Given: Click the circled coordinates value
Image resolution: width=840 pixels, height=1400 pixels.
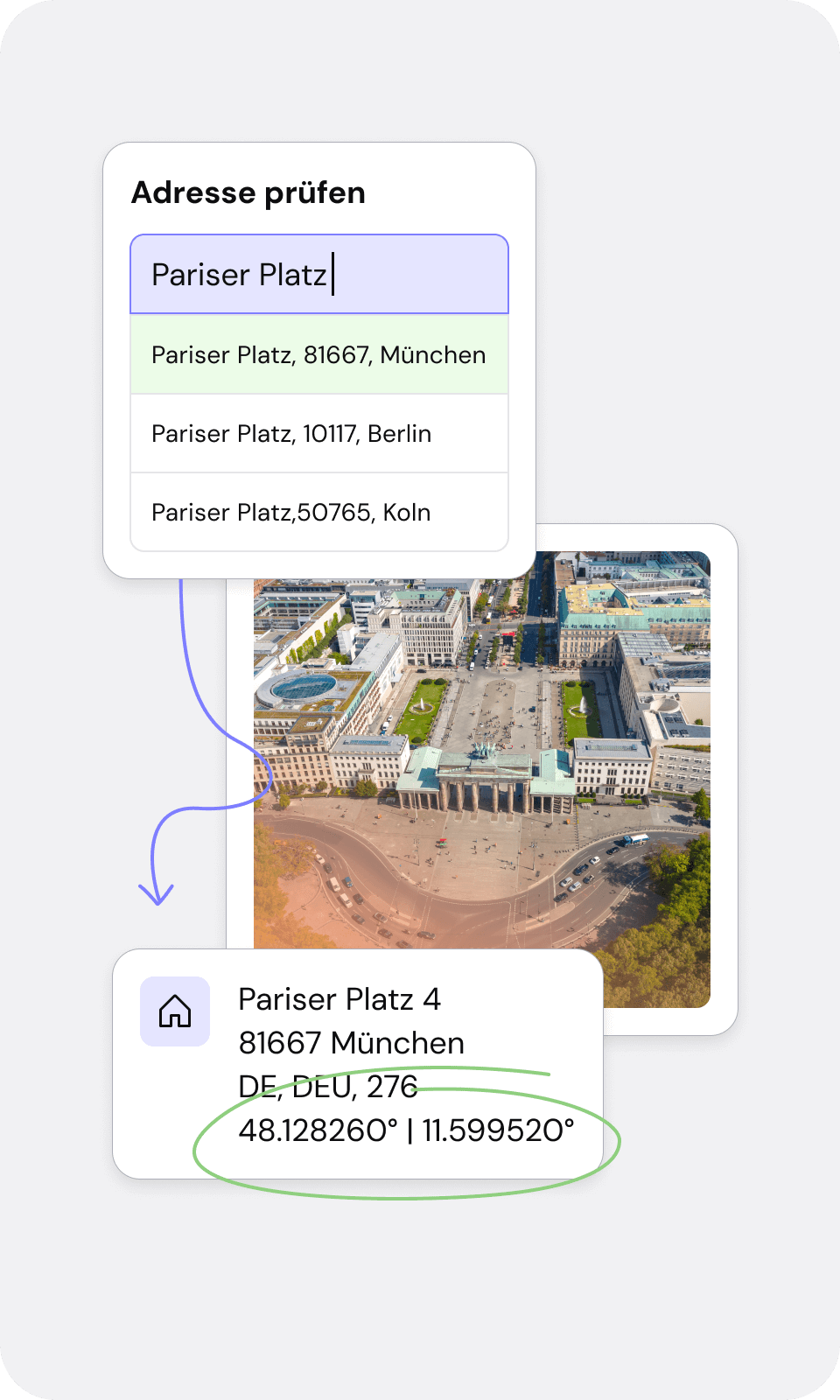Looking at the screenshot, I should point(405,1131).
